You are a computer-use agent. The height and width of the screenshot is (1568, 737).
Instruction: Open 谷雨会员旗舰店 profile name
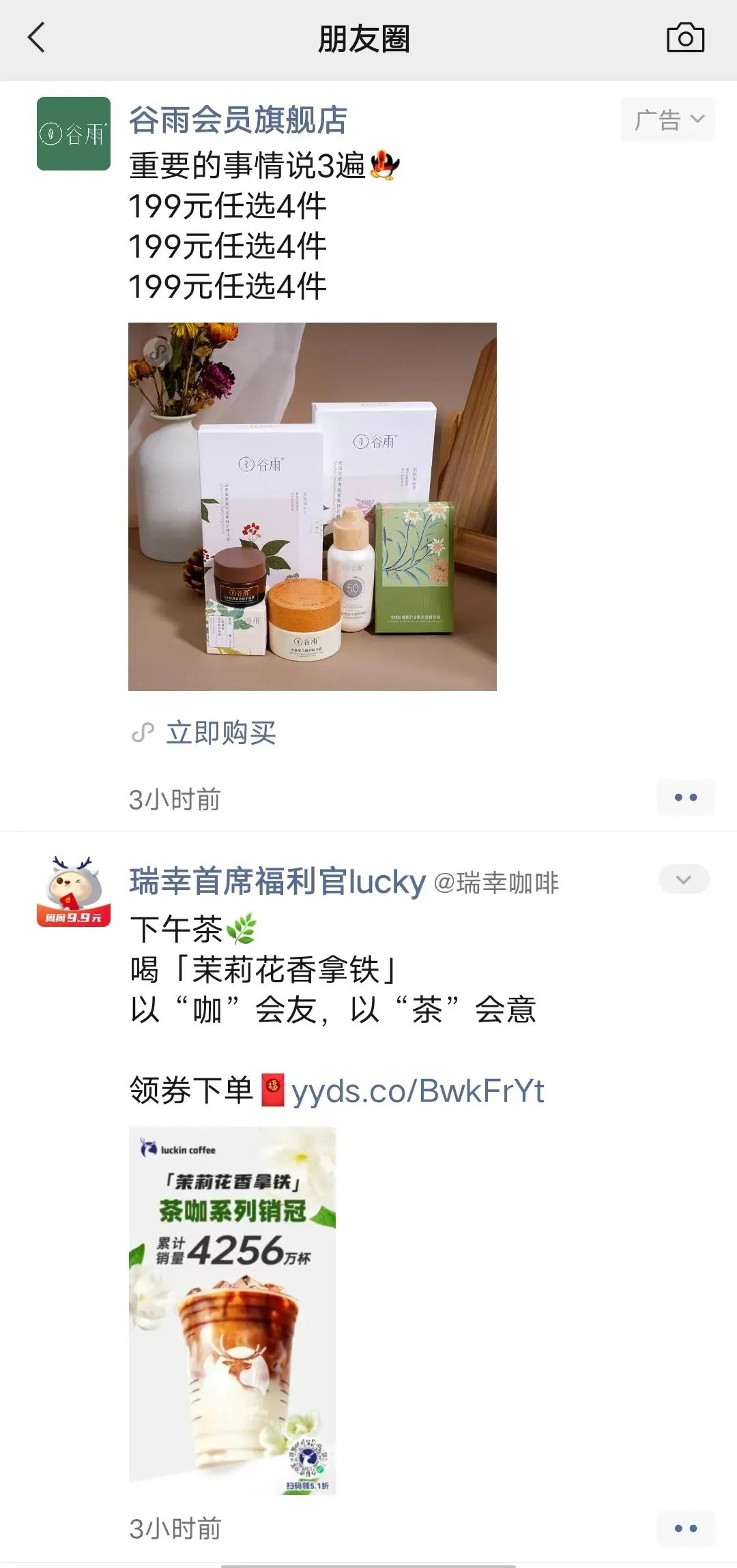coord(238,120)
